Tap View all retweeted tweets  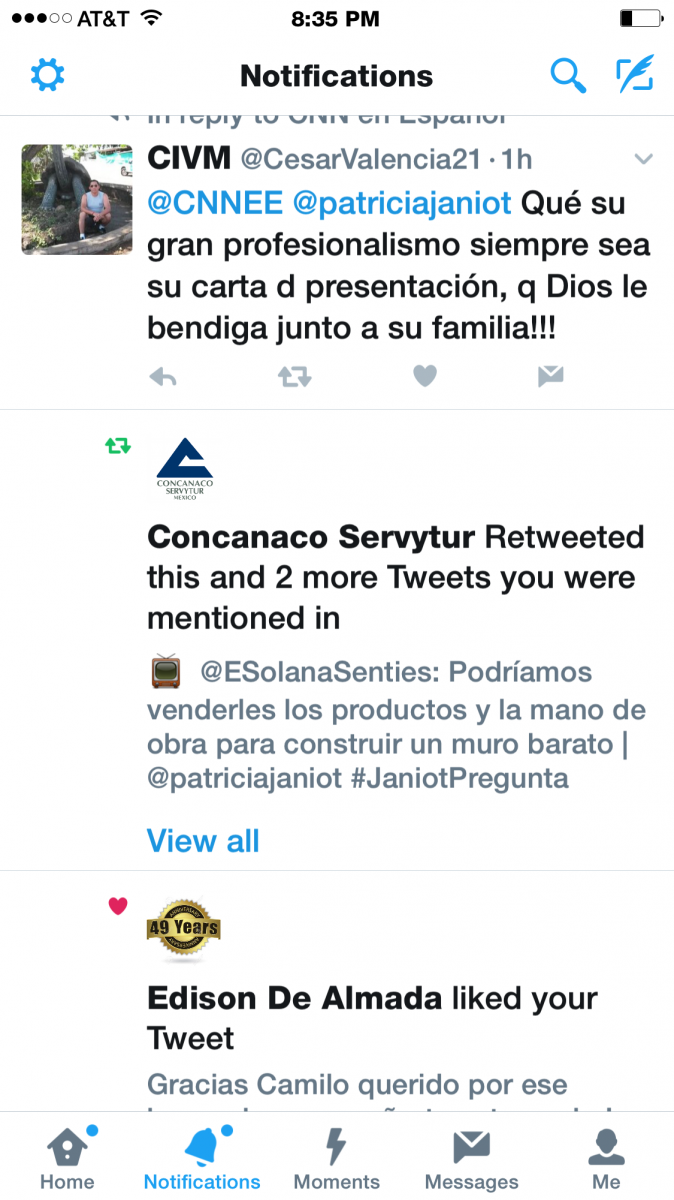tap(203, 841)
